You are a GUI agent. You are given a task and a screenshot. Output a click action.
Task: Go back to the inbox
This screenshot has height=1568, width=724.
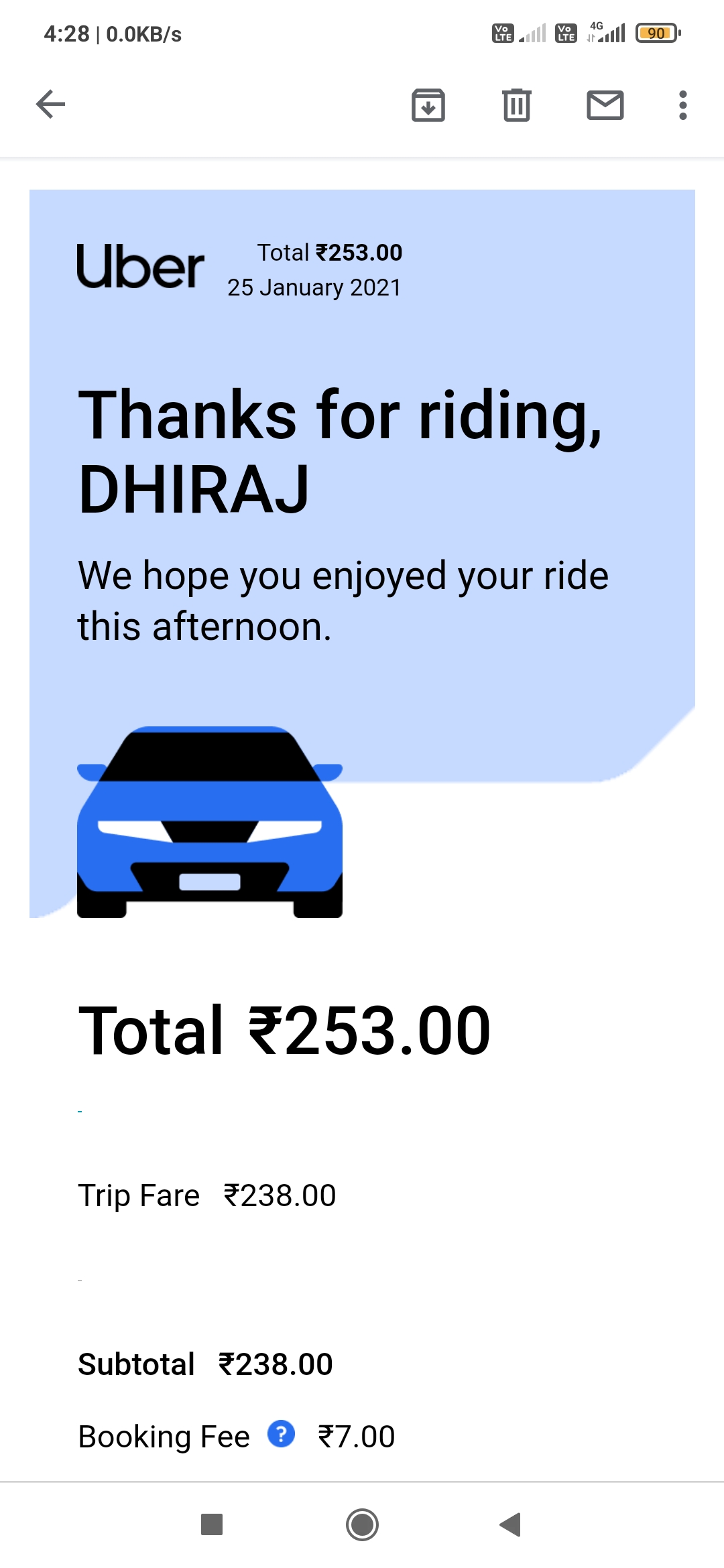point(50,105)
